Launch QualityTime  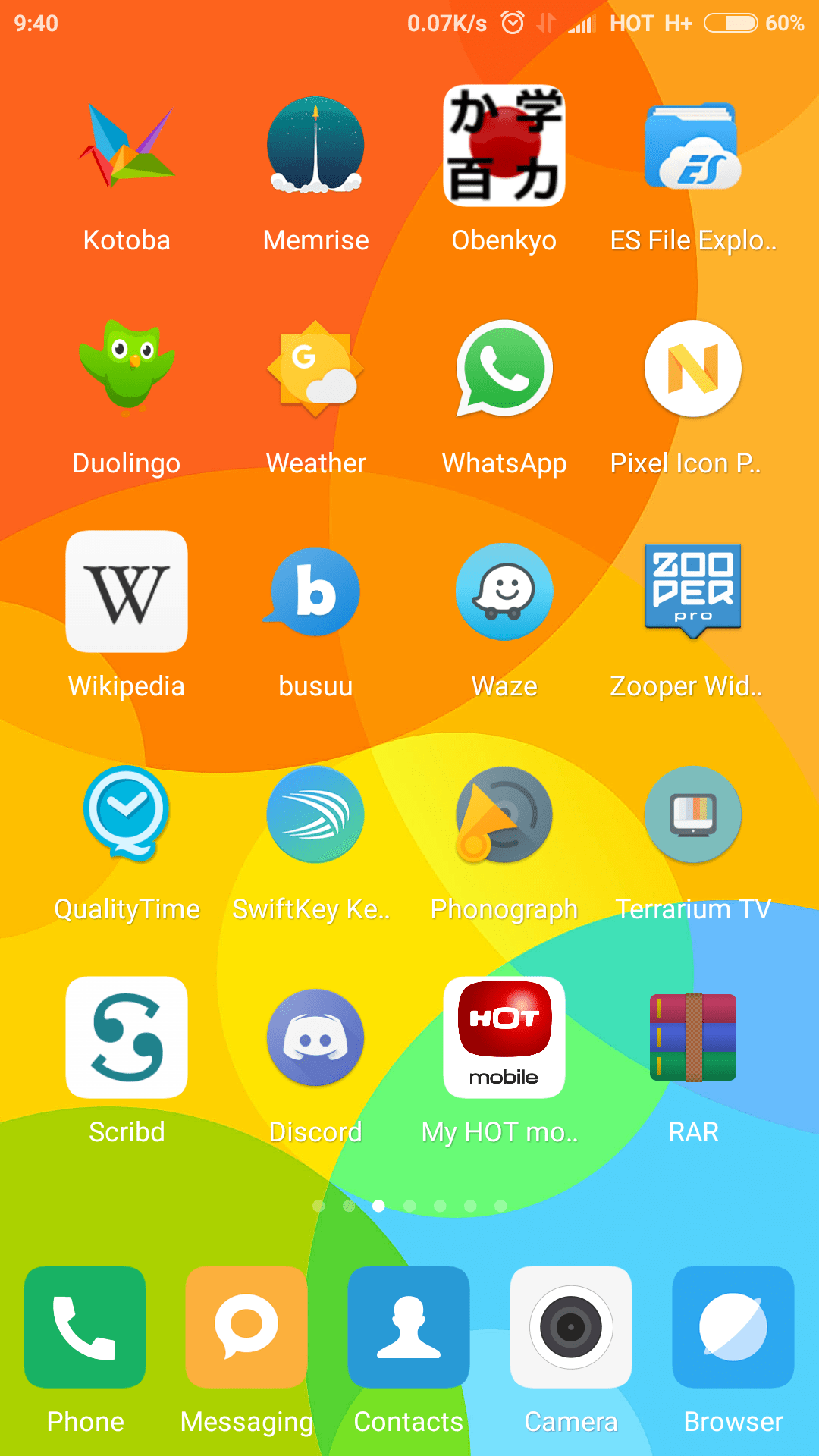click(127, 814)
